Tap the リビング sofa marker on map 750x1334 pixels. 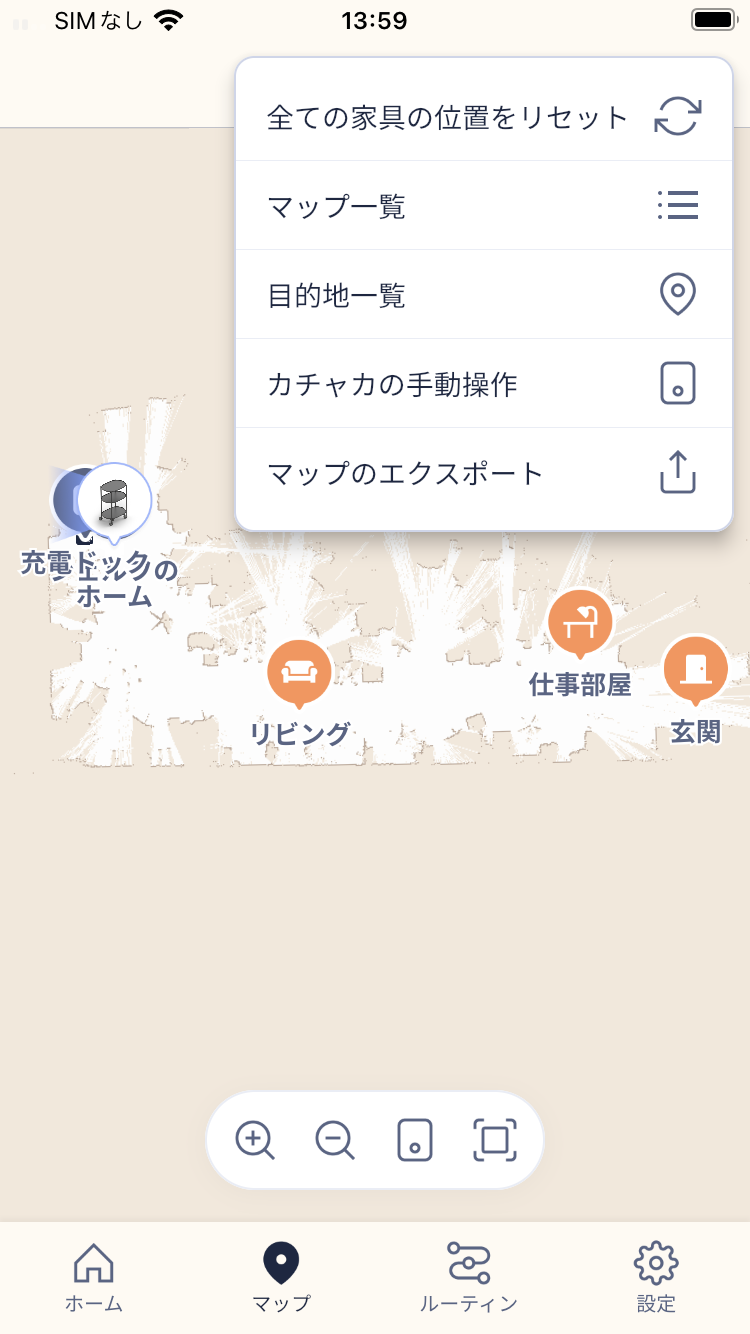tap(298, 673)
